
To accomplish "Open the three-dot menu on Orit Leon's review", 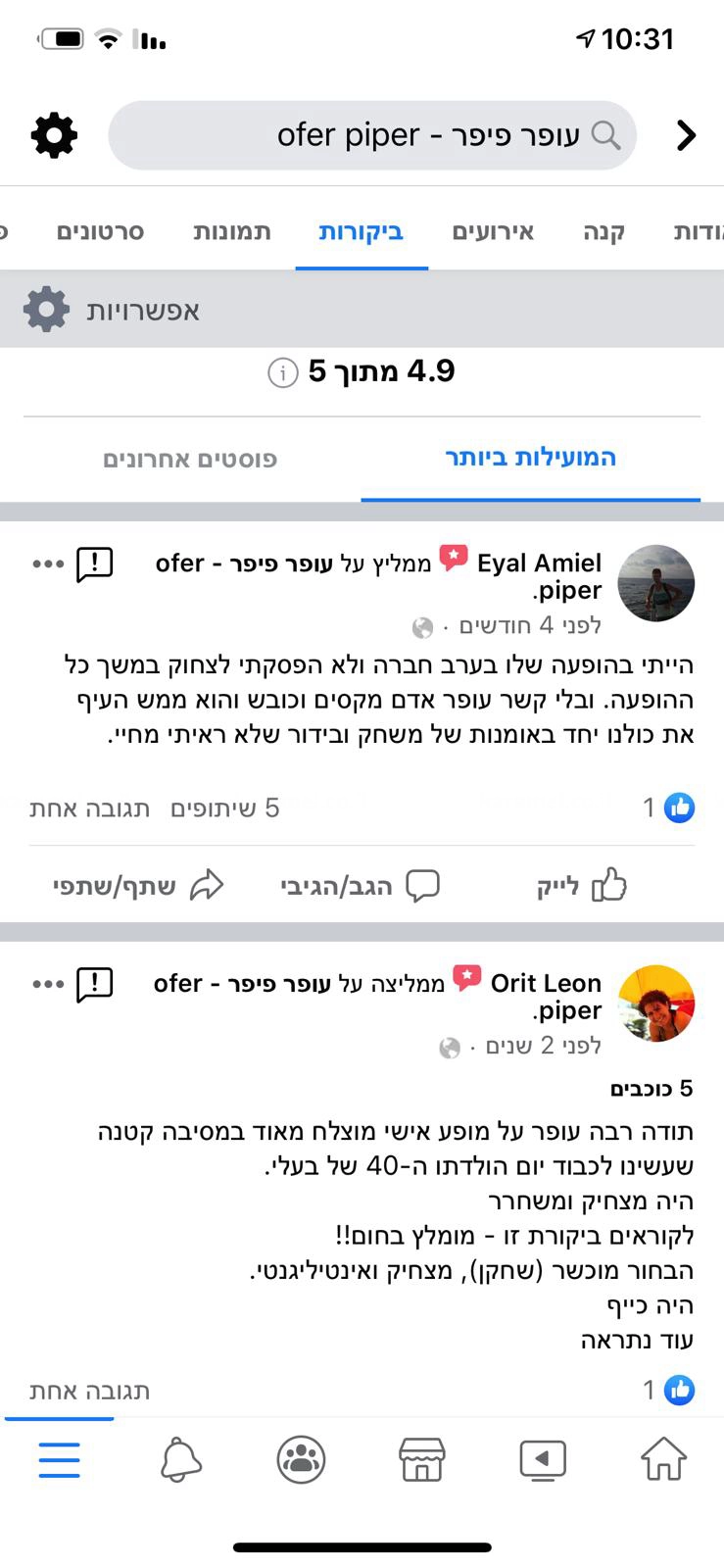I will pyautogui.click(x=46, y=983).
